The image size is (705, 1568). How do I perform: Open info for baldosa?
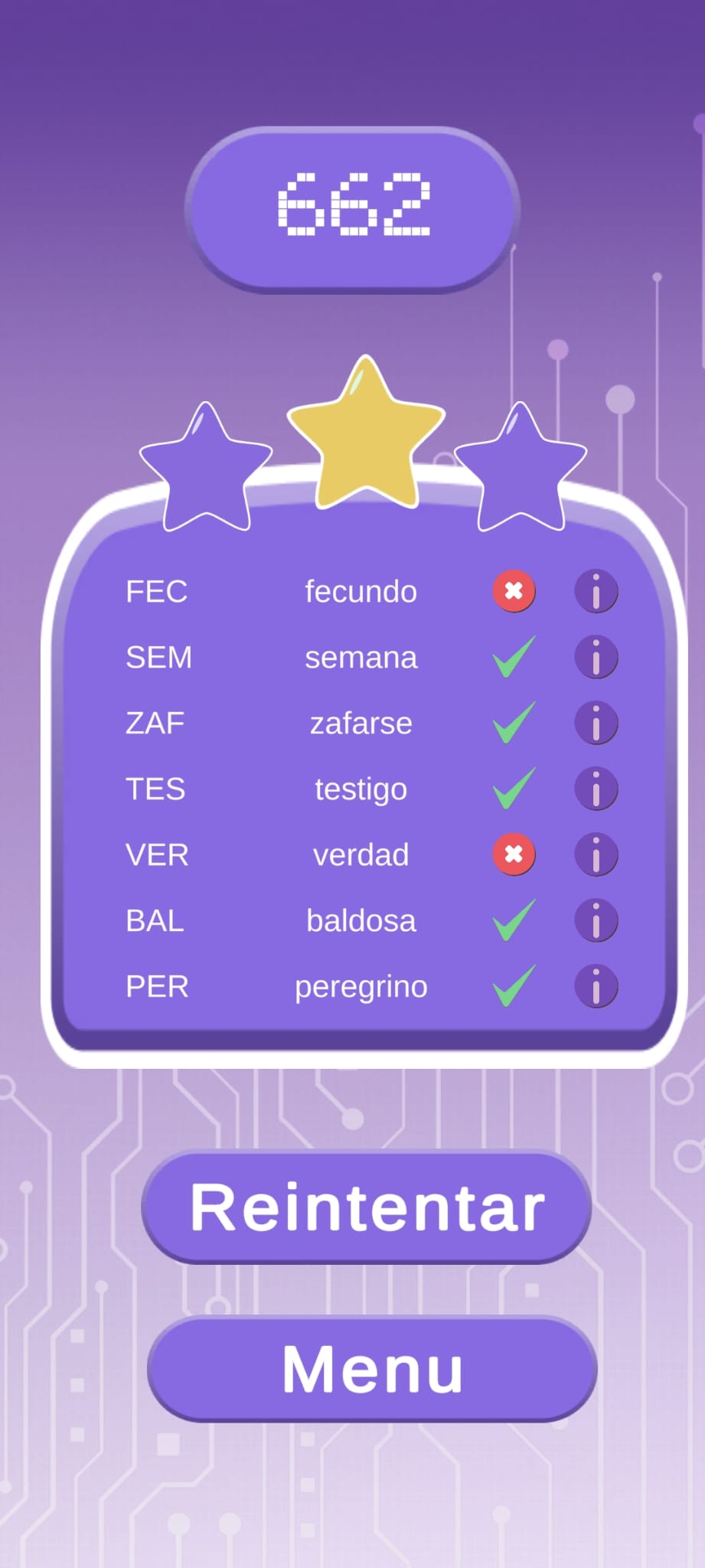(x=596, y=920)
